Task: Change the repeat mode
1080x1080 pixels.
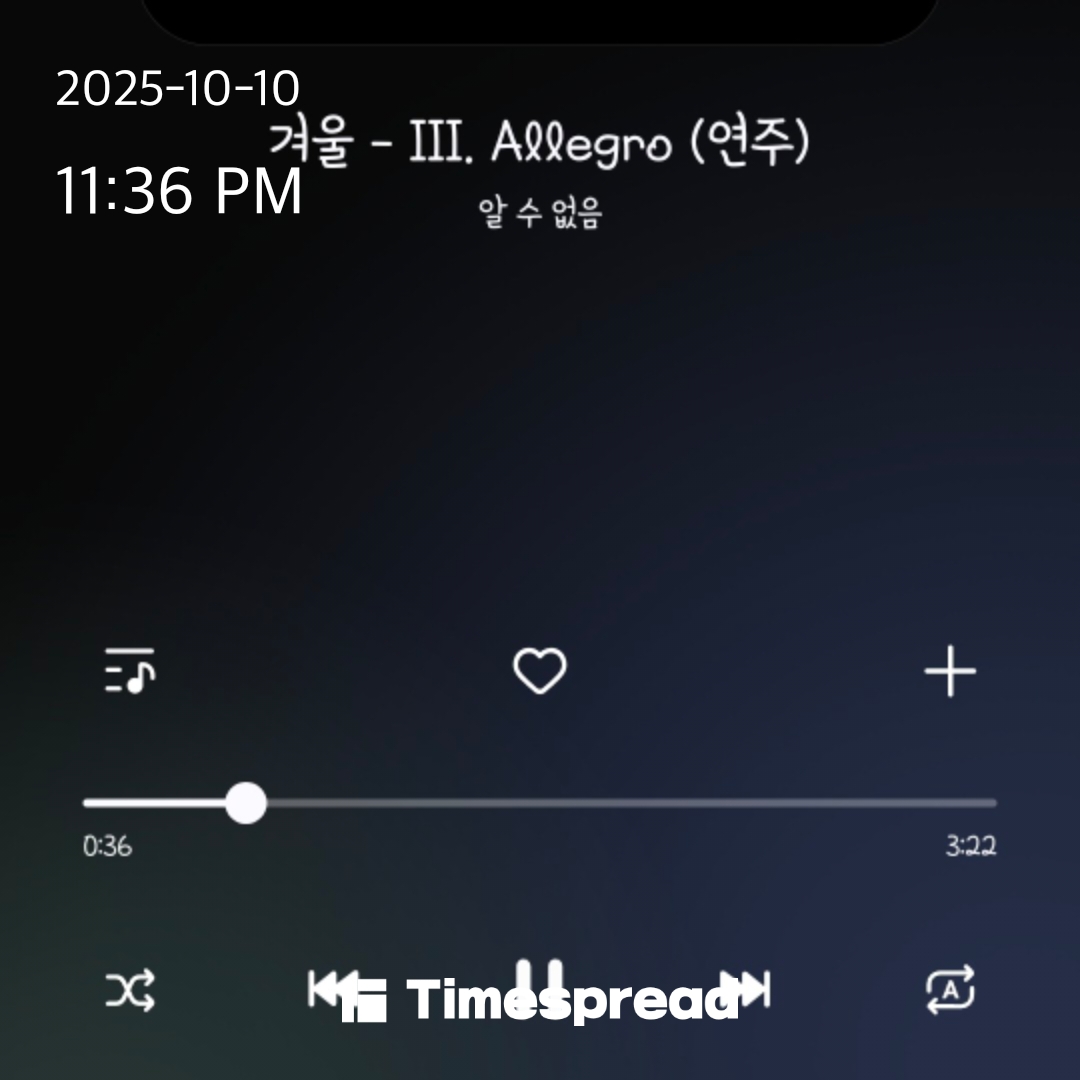Action: click(x=949, y=991)
